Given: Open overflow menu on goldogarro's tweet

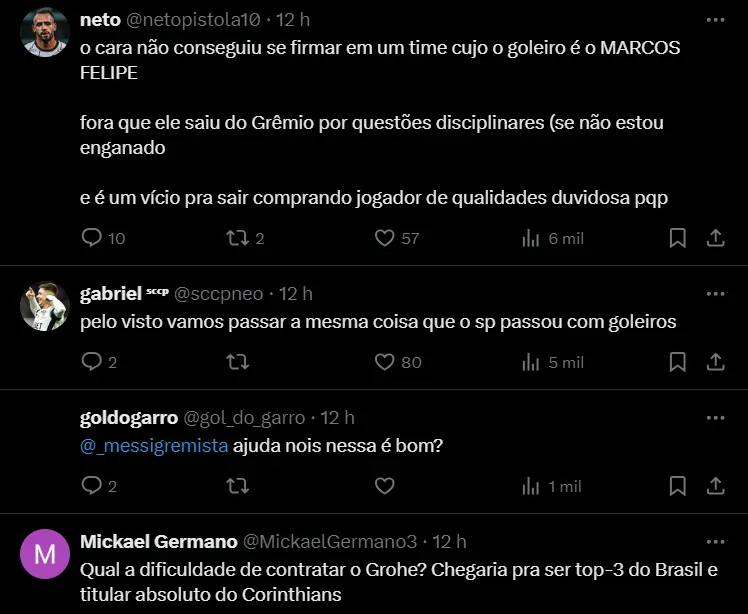Looking at the screenshot, I should click(715, 417).
